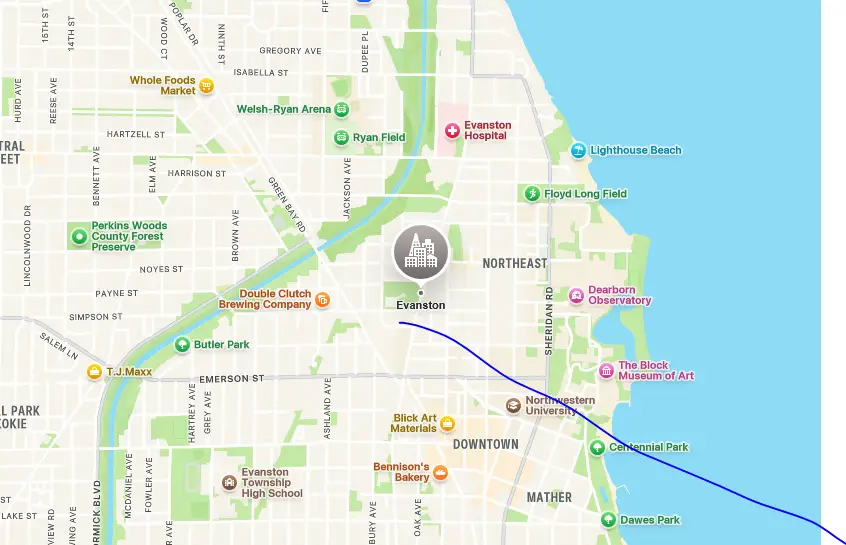Screen dimensions: 846x545
Task: Tap the T.J.Maxx store marker
Action: 94,372
